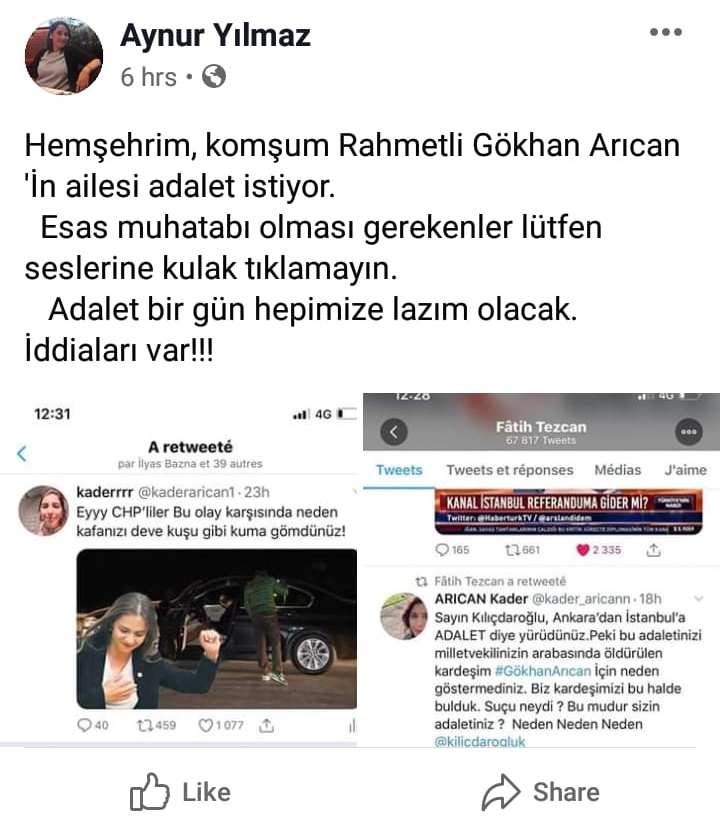The height and width of the screenshot is (832, 720).
Task: Open the right Fâtih Tezcan screenshot image
Action: point(540,570)
